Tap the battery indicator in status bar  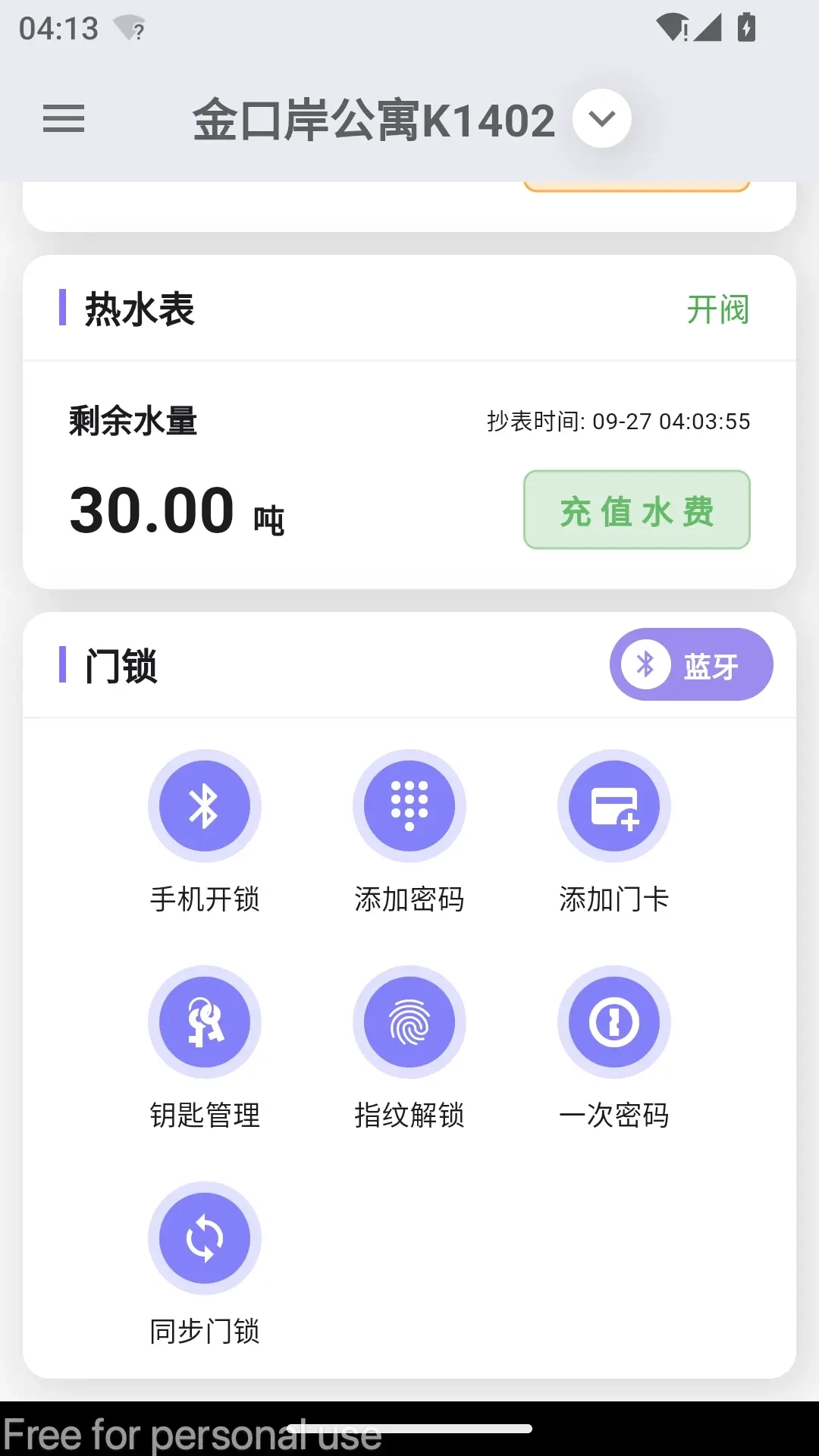point(746,27)
